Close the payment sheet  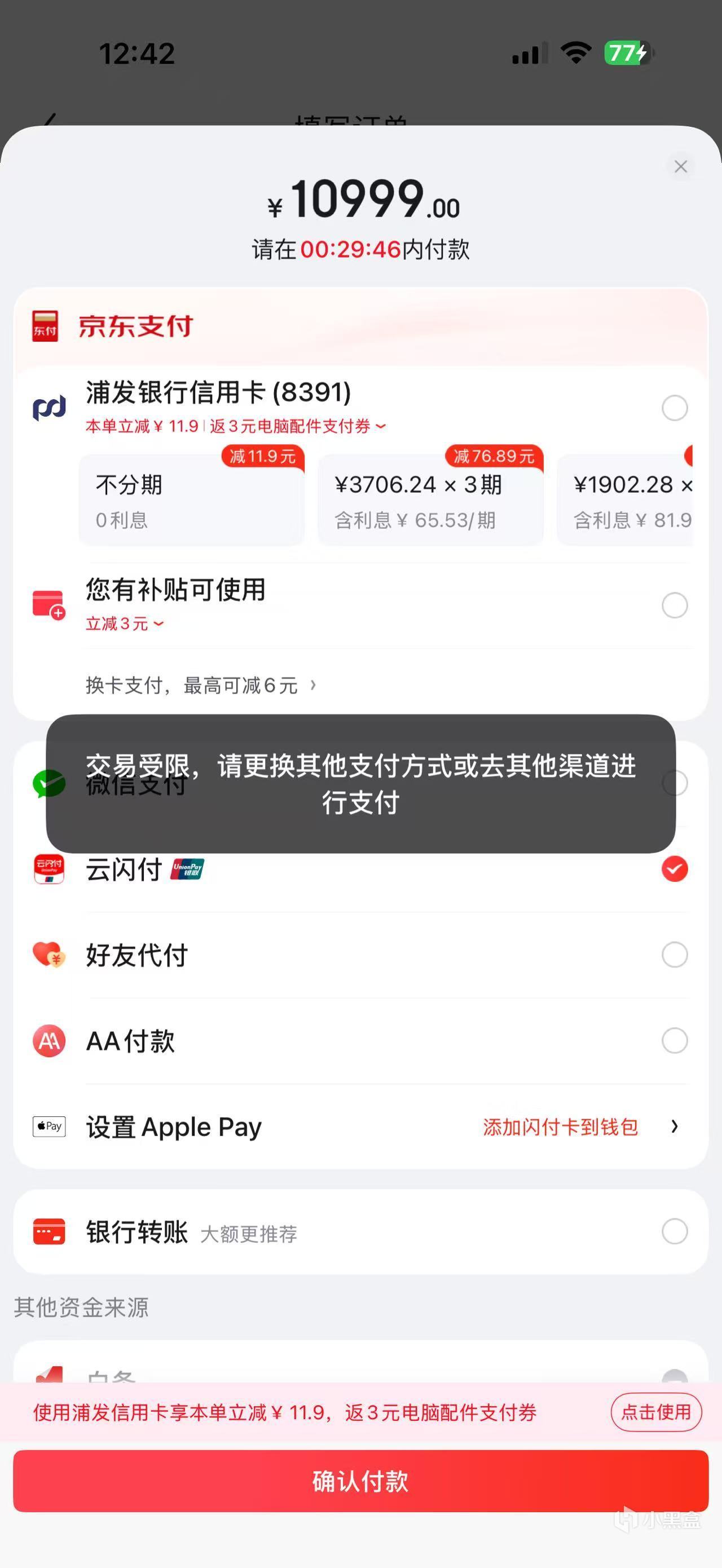click(x=681, y=167)
